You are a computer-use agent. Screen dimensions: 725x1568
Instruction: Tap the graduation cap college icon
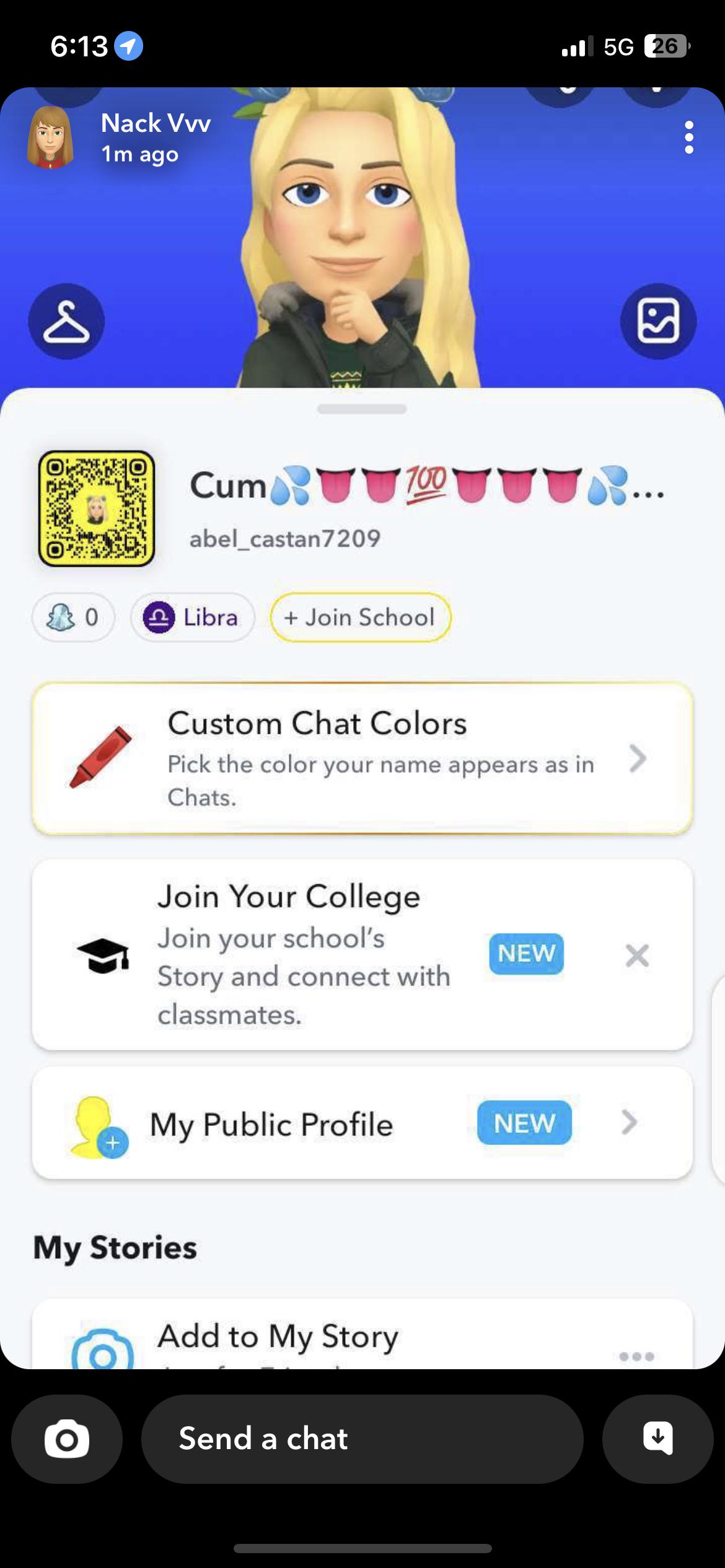pos(103,957)
